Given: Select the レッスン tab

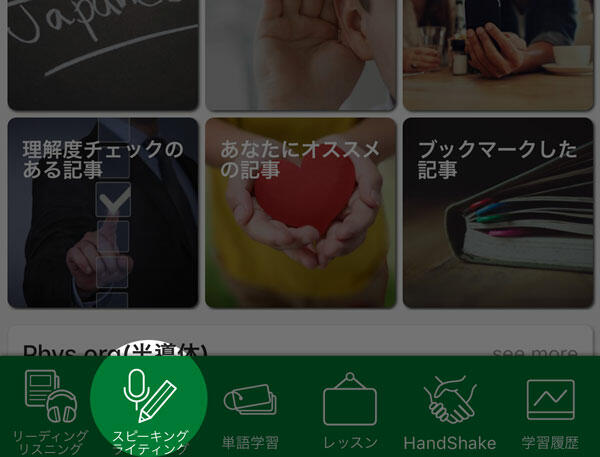Looking at the screenshot, I should click(350, 412).
